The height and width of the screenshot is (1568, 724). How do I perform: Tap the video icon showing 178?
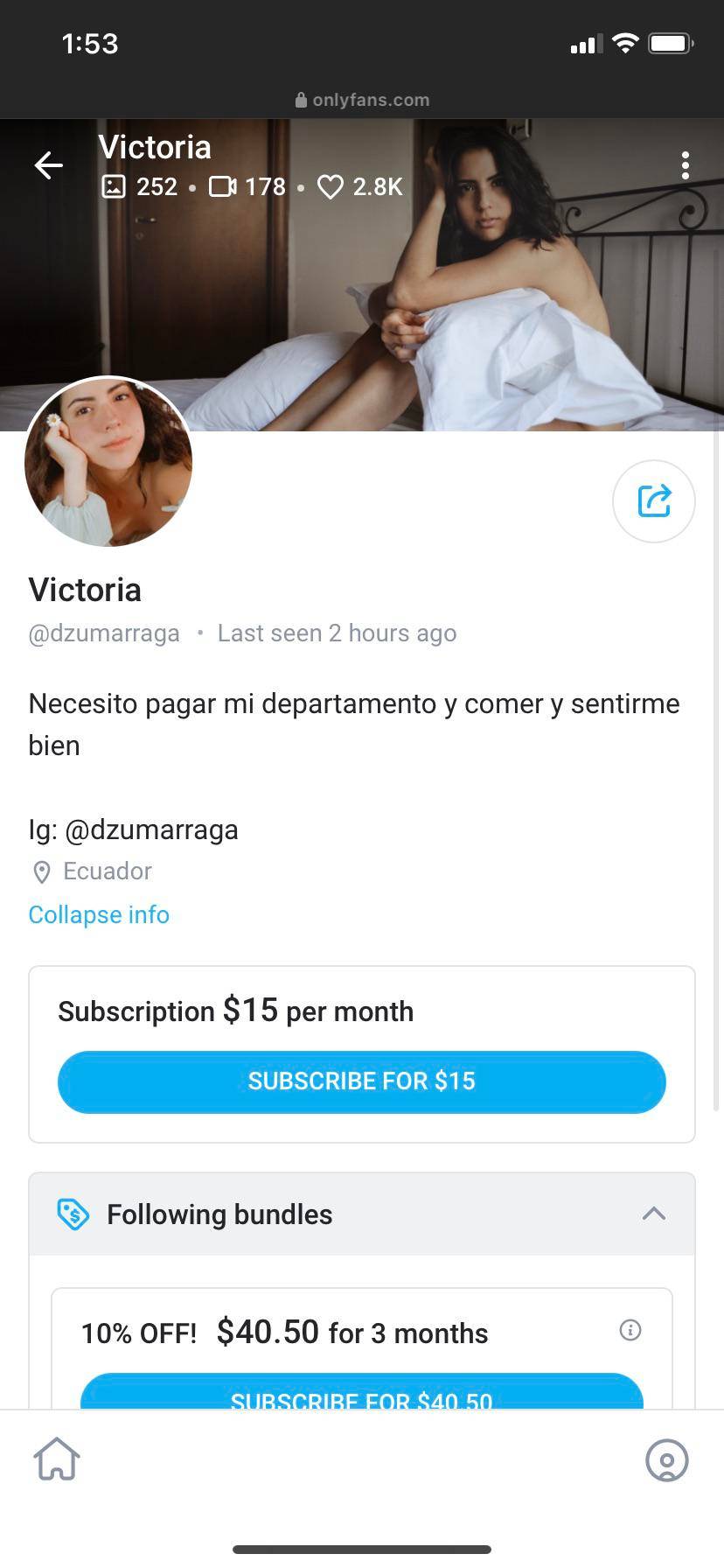223,186
